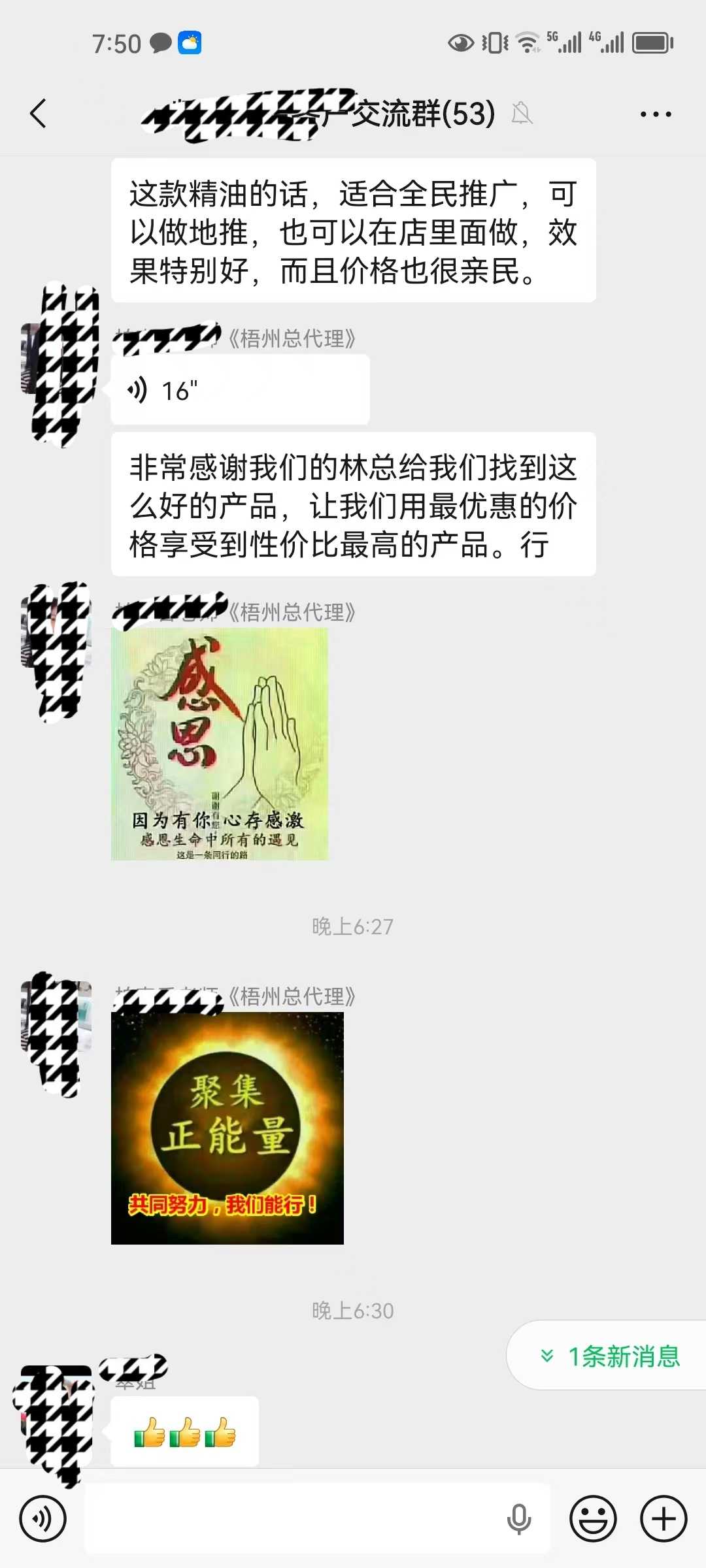The image size is (706, 1568).
Task: Tap the microphone icon in input box
Action: 519,1518
